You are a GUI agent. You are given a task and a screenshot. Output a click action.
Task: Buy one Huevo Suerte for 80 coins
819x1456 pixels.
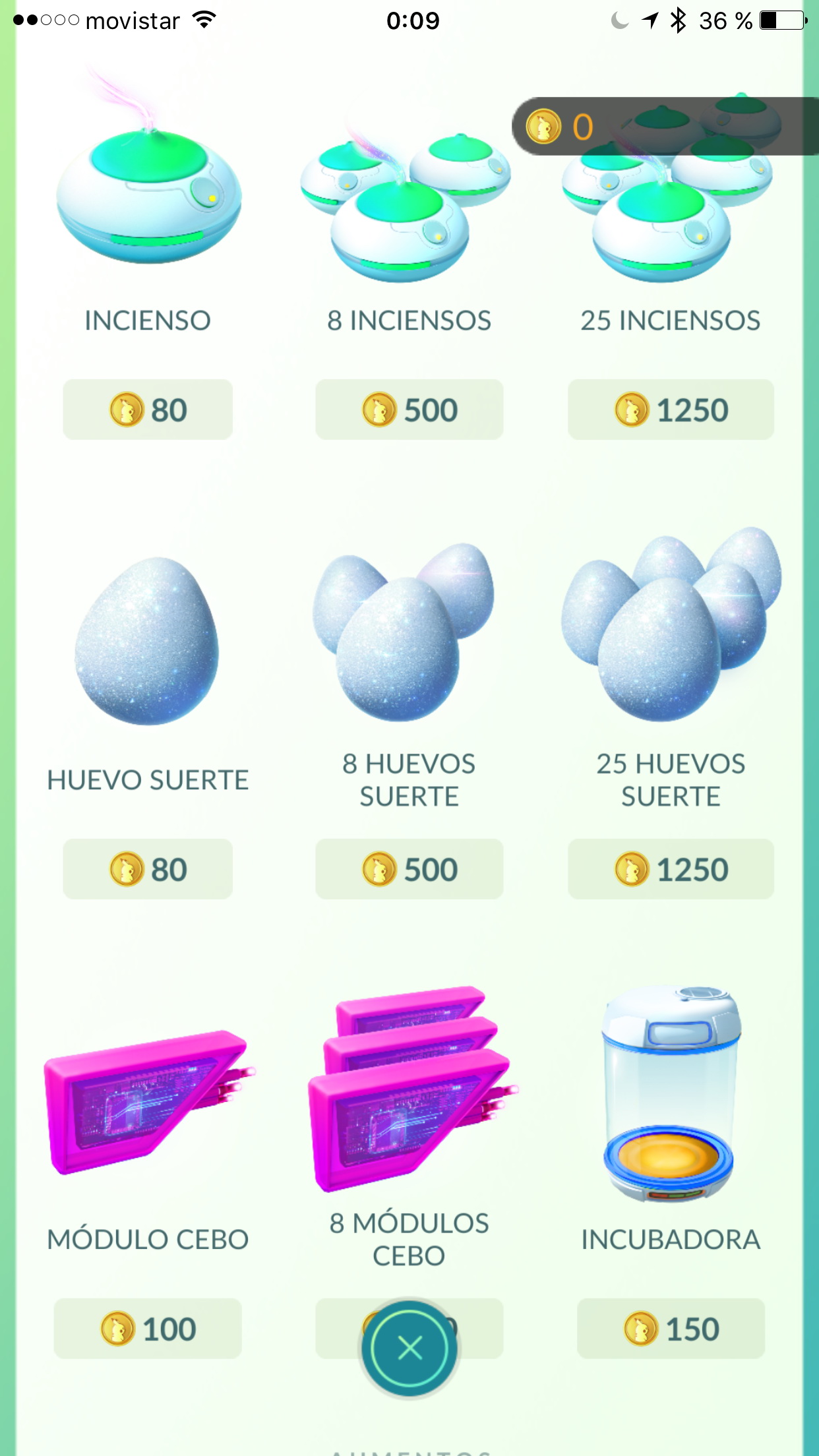148,868
